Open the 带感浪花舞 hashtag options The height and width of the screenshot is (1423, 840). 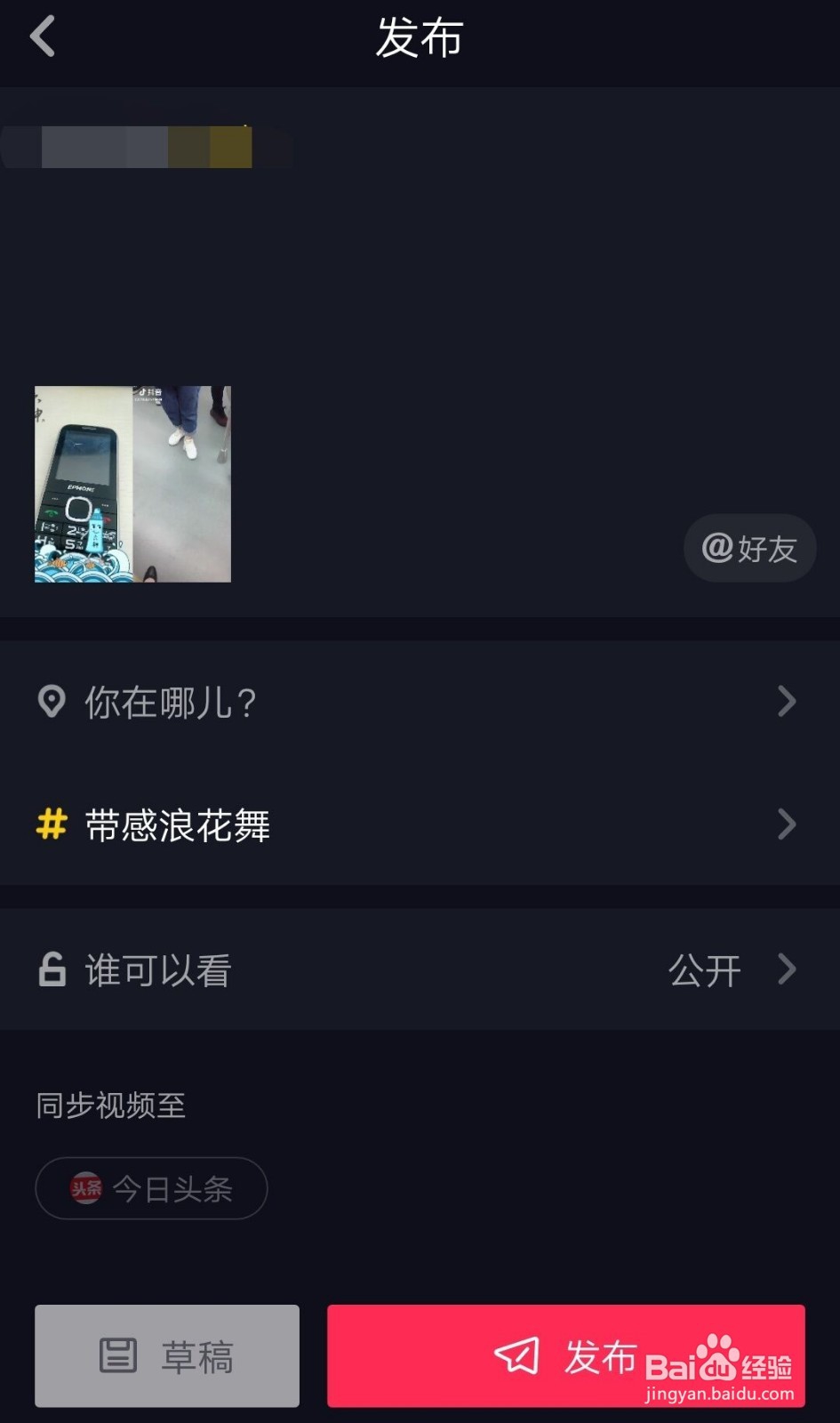click(420, 825)
